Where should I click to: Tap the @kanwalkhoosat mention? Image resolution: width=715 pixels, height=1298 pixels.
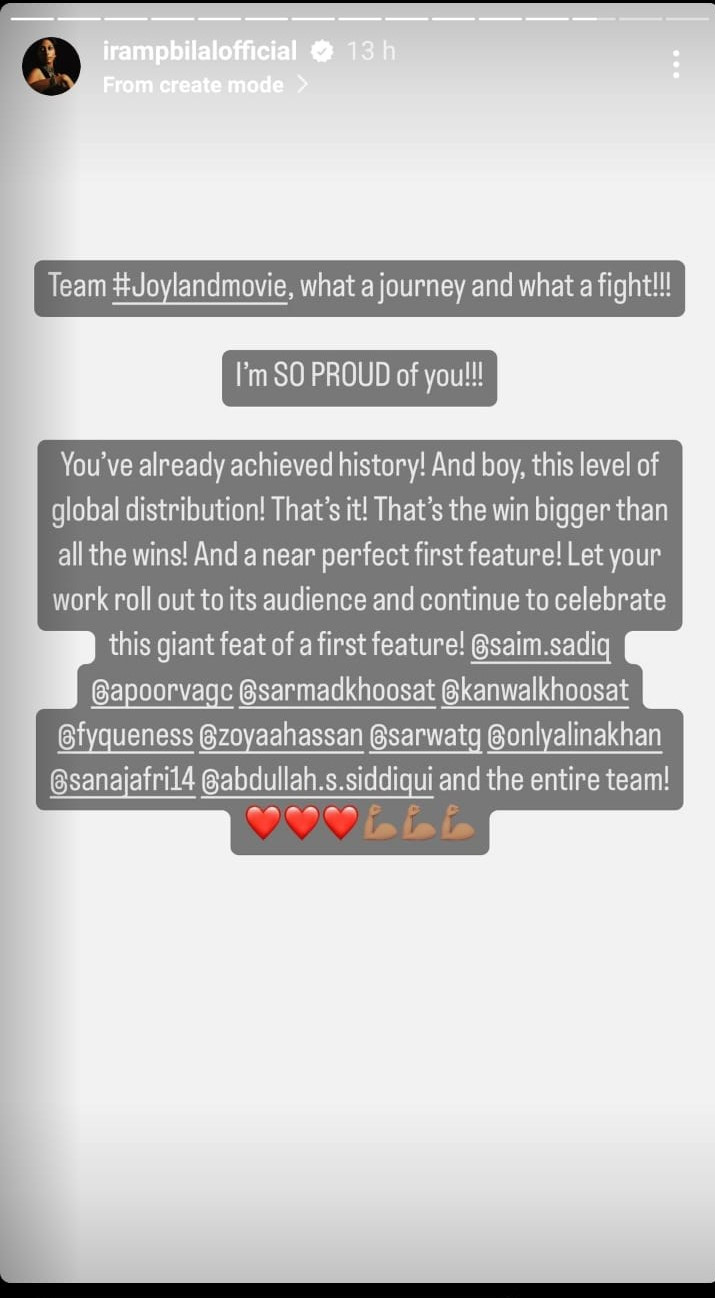(x=534, y=690)
